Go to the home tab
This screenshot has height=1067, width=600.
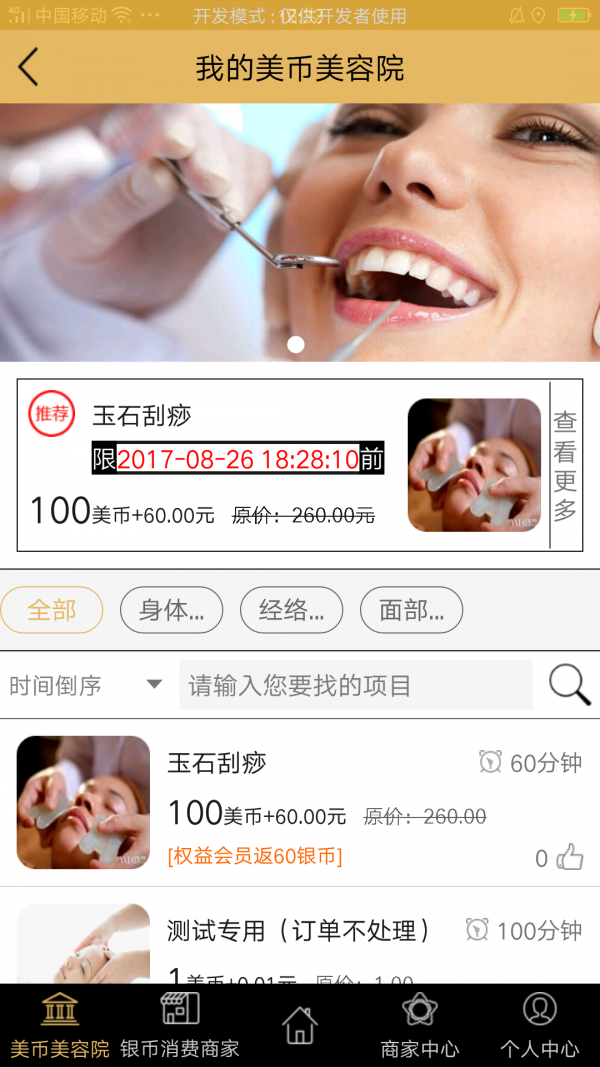pyautogui.click(x=300, y=1025)
